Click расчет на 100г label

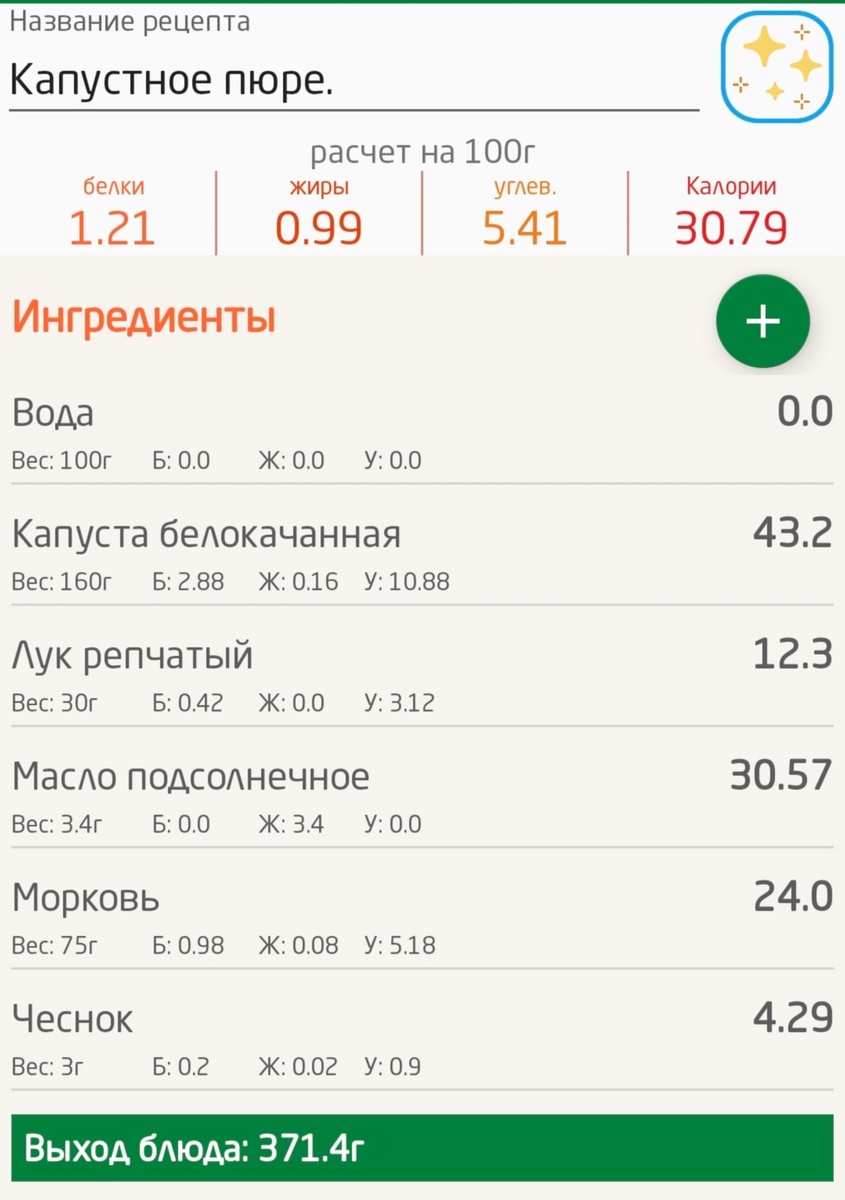[x=422, y=150]
